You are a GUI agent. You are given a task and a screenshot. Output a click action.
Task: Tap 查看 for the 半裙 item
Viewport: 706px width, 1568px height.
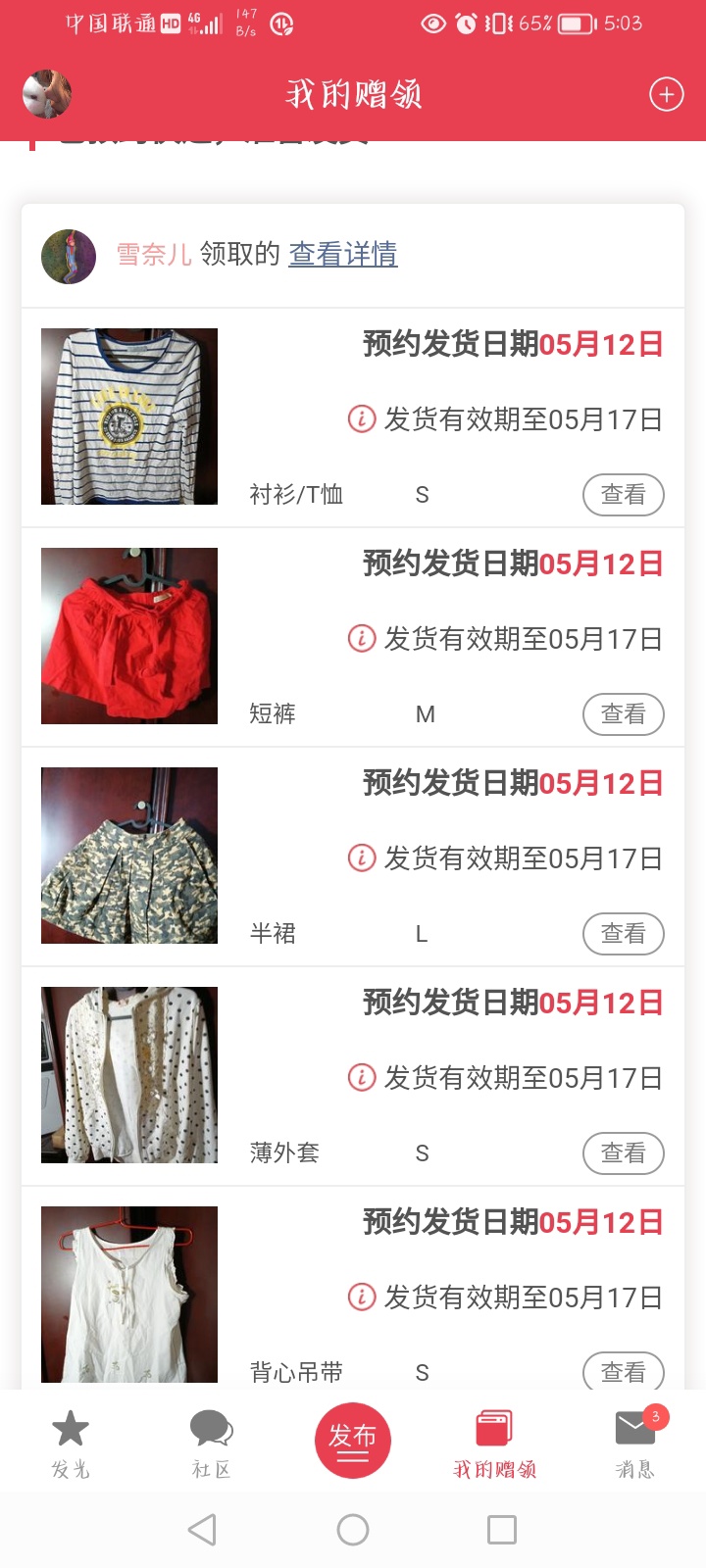click(623, 934)
